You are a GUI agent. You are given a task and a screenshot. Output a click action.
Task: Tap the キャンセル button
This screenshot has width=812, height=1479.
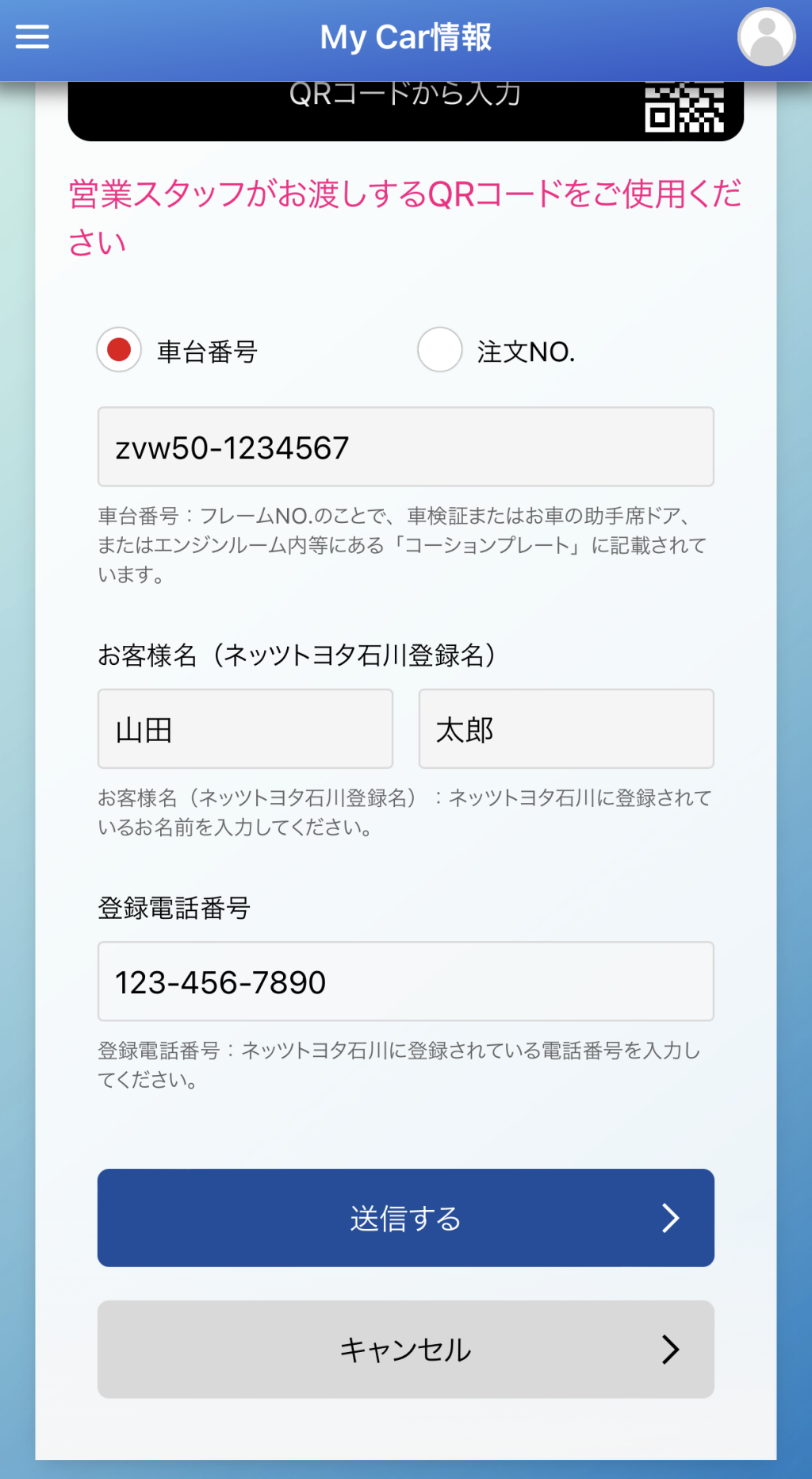[405, 1349]
